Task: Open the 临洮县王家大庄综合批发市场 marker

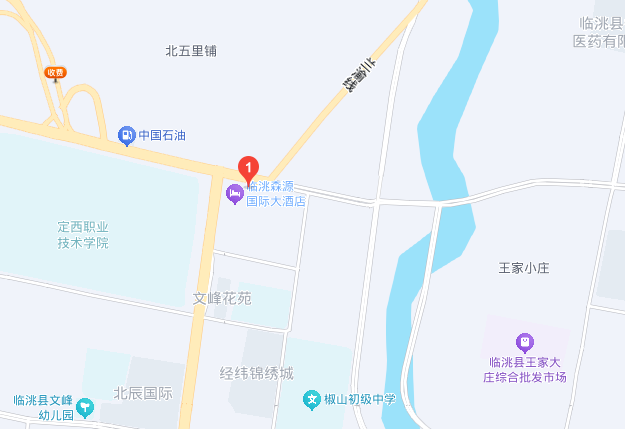Action: coord(524,342)
